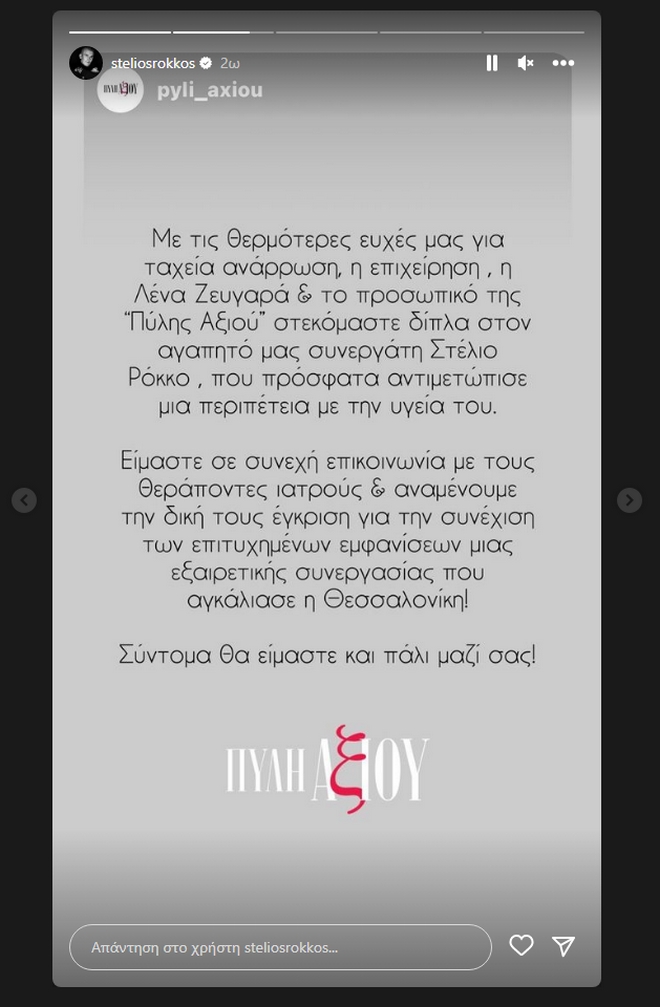Viewport: 660px width, 1007px height.
Task: Open steliosrokkos profile from the header
Action: (152, 63)
